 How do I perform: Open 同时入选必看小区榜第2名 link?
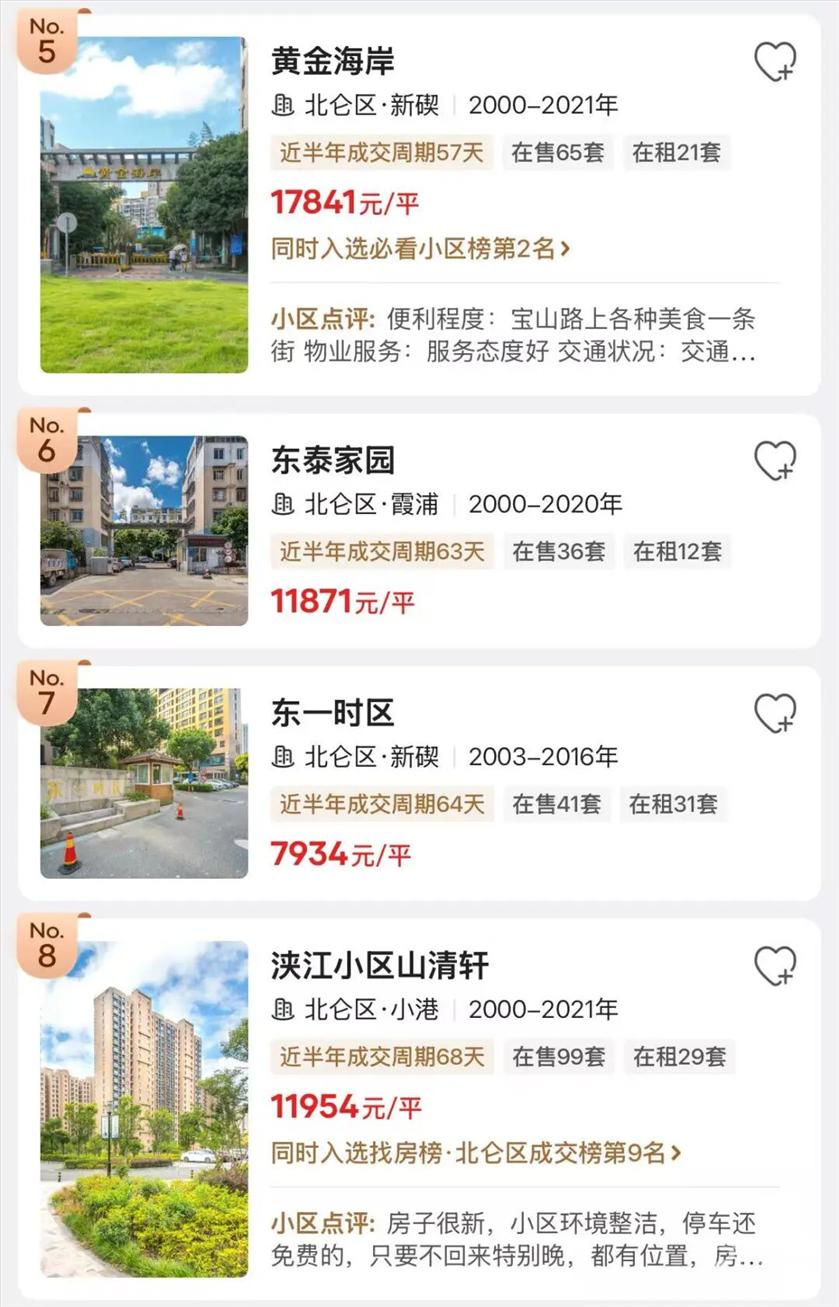point(420,249)
